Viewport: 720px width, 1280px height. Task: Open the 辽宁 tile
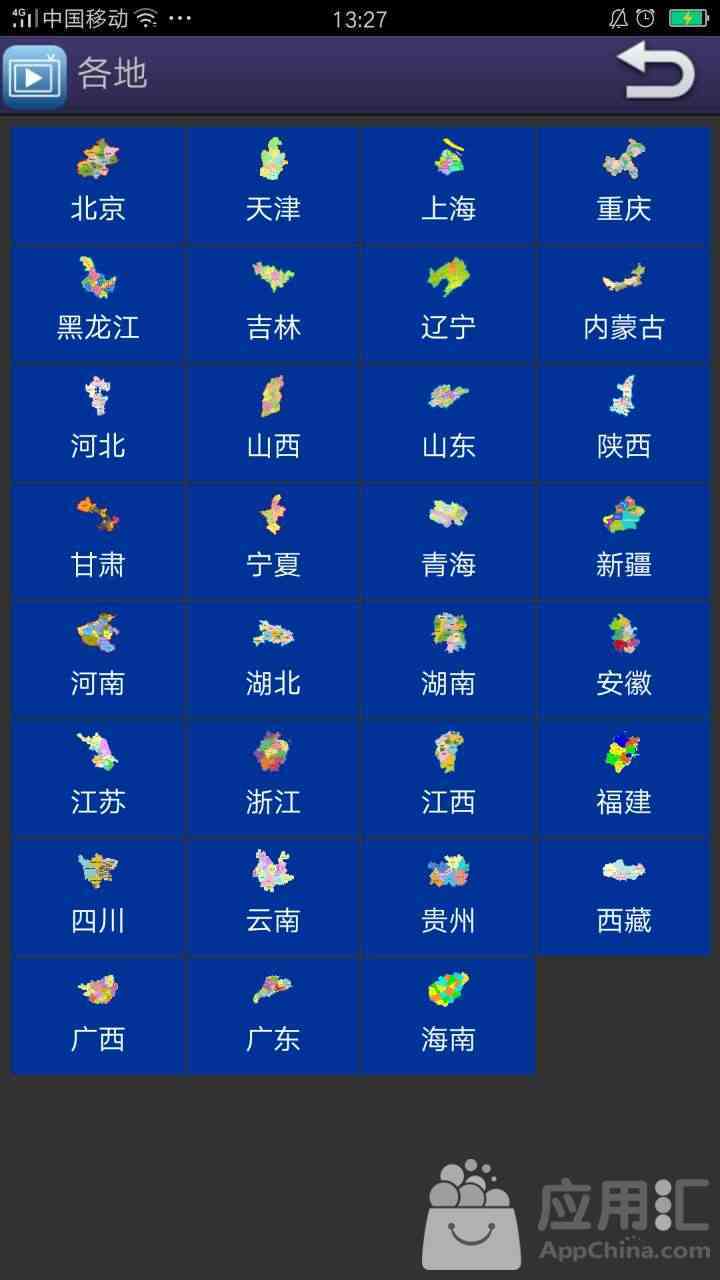click(x=448, y=303)
